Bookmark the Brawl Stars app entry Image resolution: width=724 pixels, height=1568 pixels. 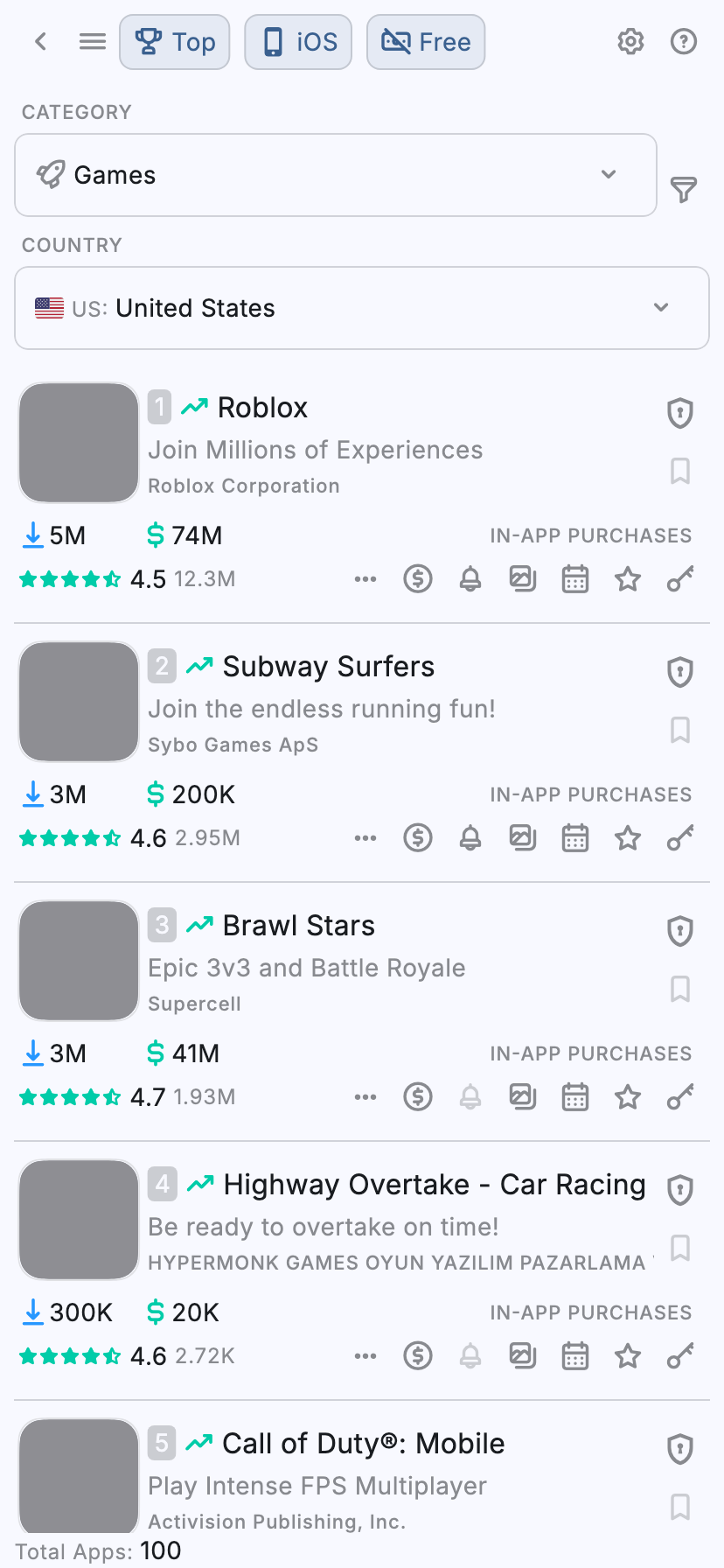point(679,989)
